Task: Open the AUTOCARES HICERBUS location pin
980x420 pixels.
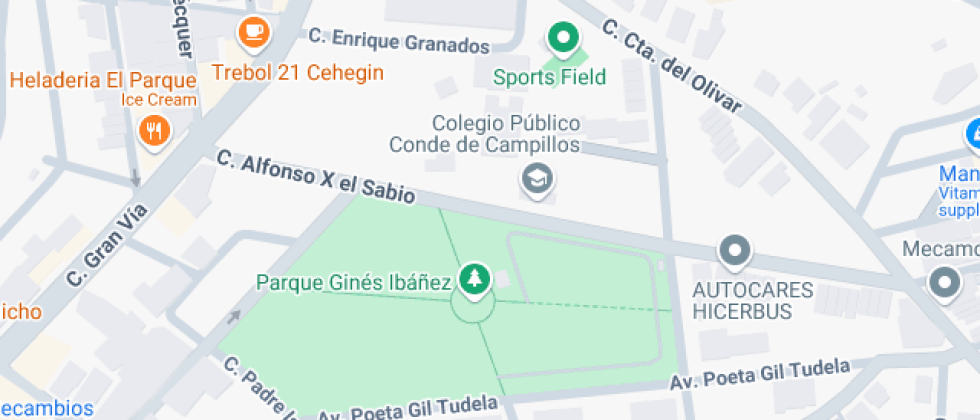Action: 736,252
